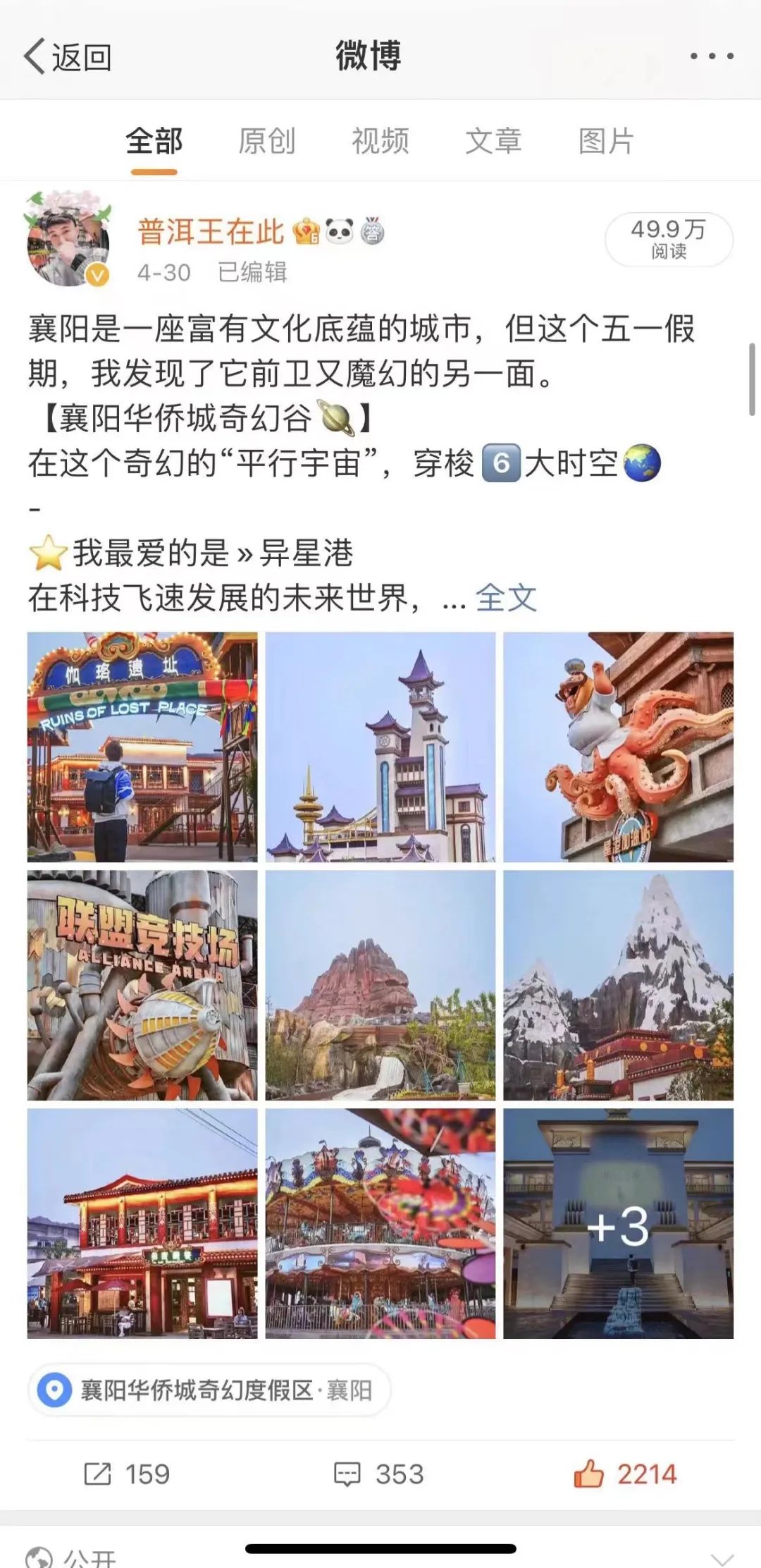Switch to the 文章 tab
Viewport: 761px width, 1568px height.
[493, 141]
